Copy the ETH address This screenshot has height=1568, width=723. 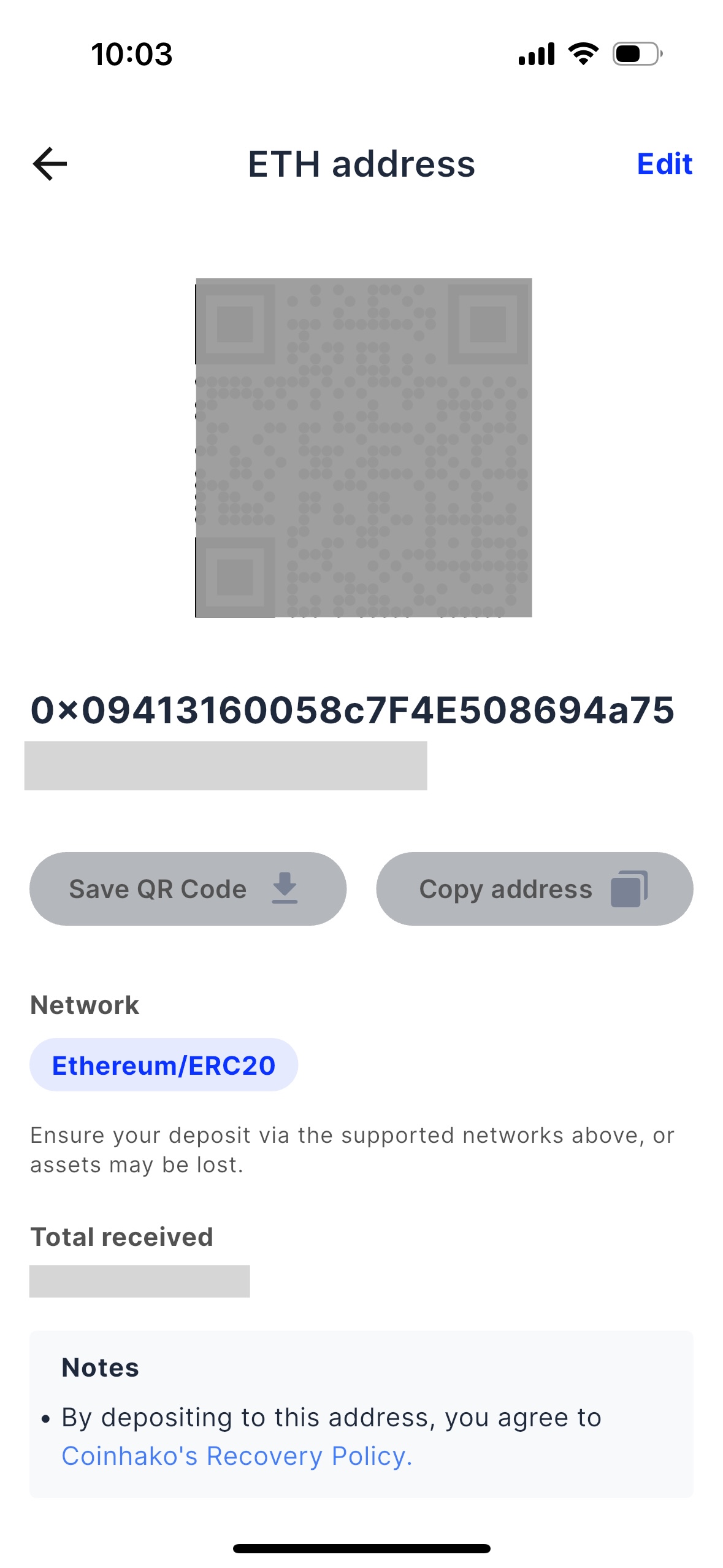point(534,888)
